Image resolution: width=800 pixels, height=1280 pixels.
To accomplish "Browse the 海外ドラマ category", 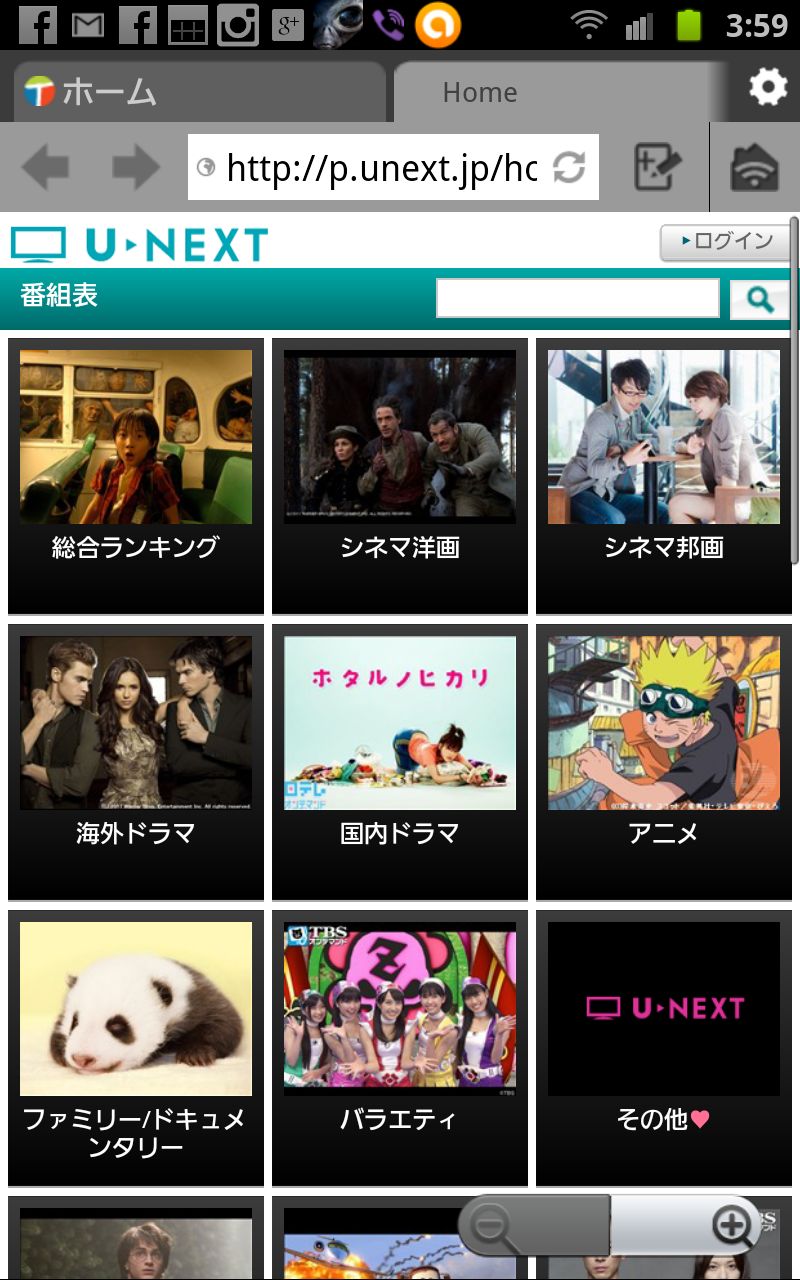I will (x=136, y=761).
